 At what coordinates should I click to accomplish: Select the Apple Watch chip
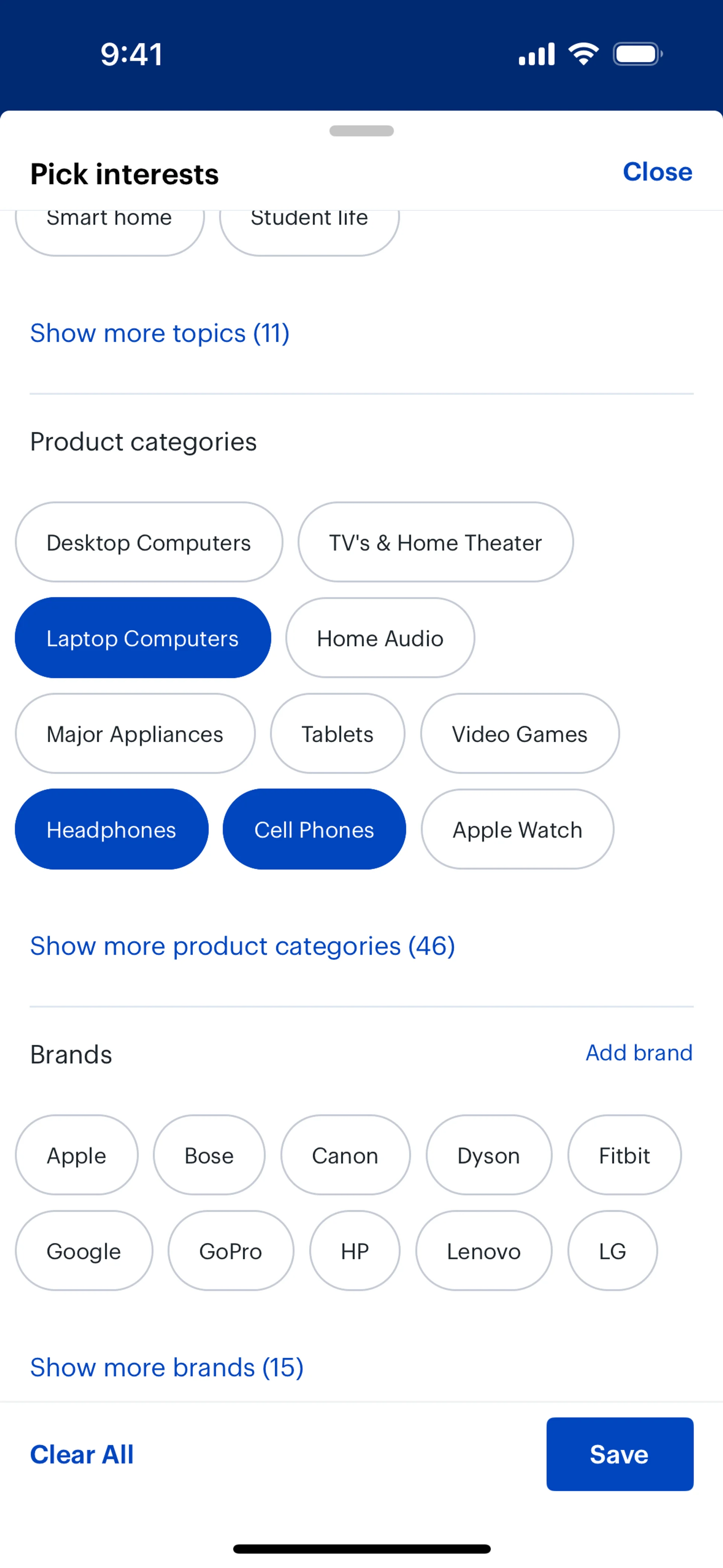(517, 829)
